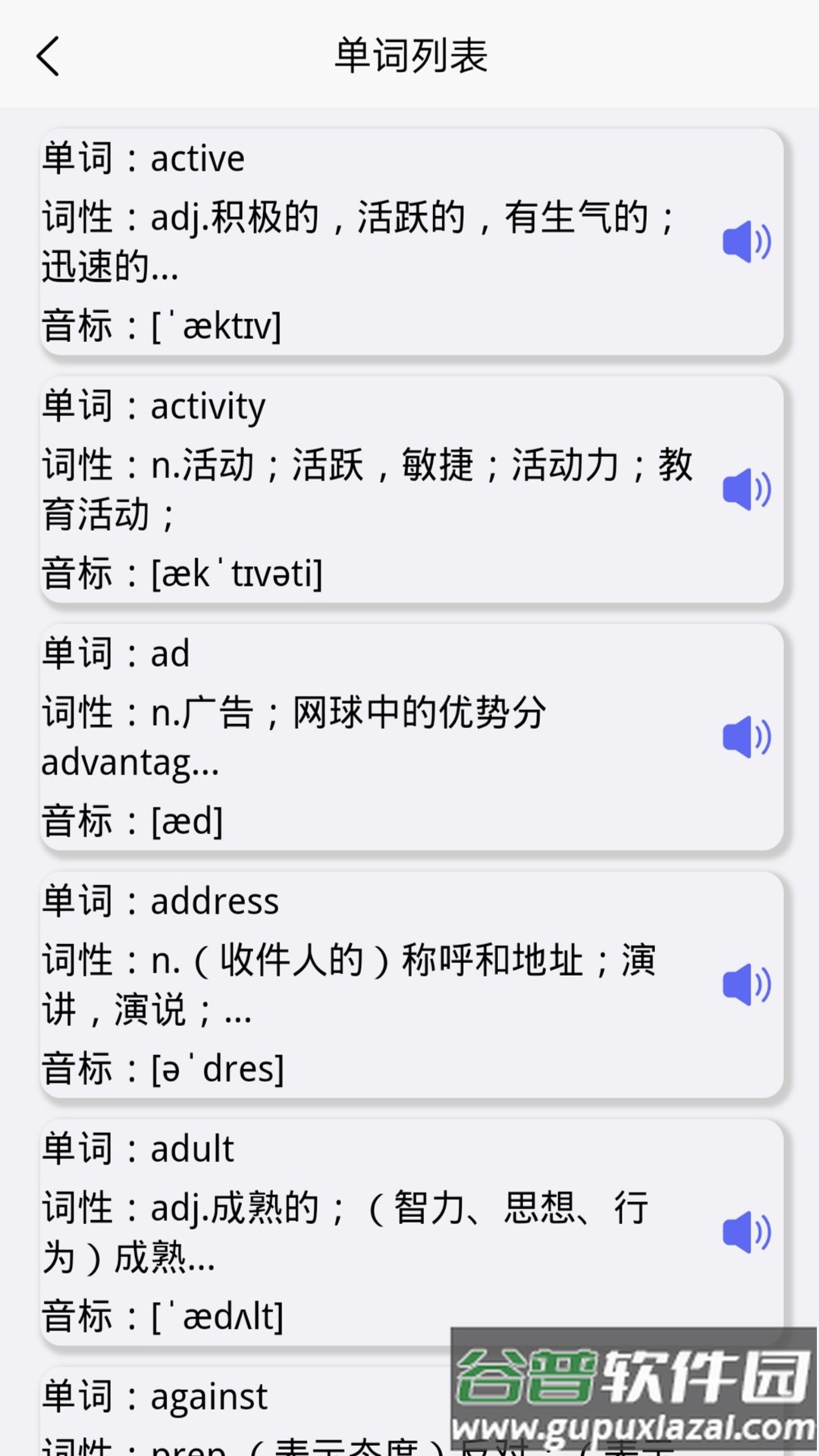Tap the topmost speaker icon on the screen
This screenshot has height=1456, width=819.
point(748,243)
